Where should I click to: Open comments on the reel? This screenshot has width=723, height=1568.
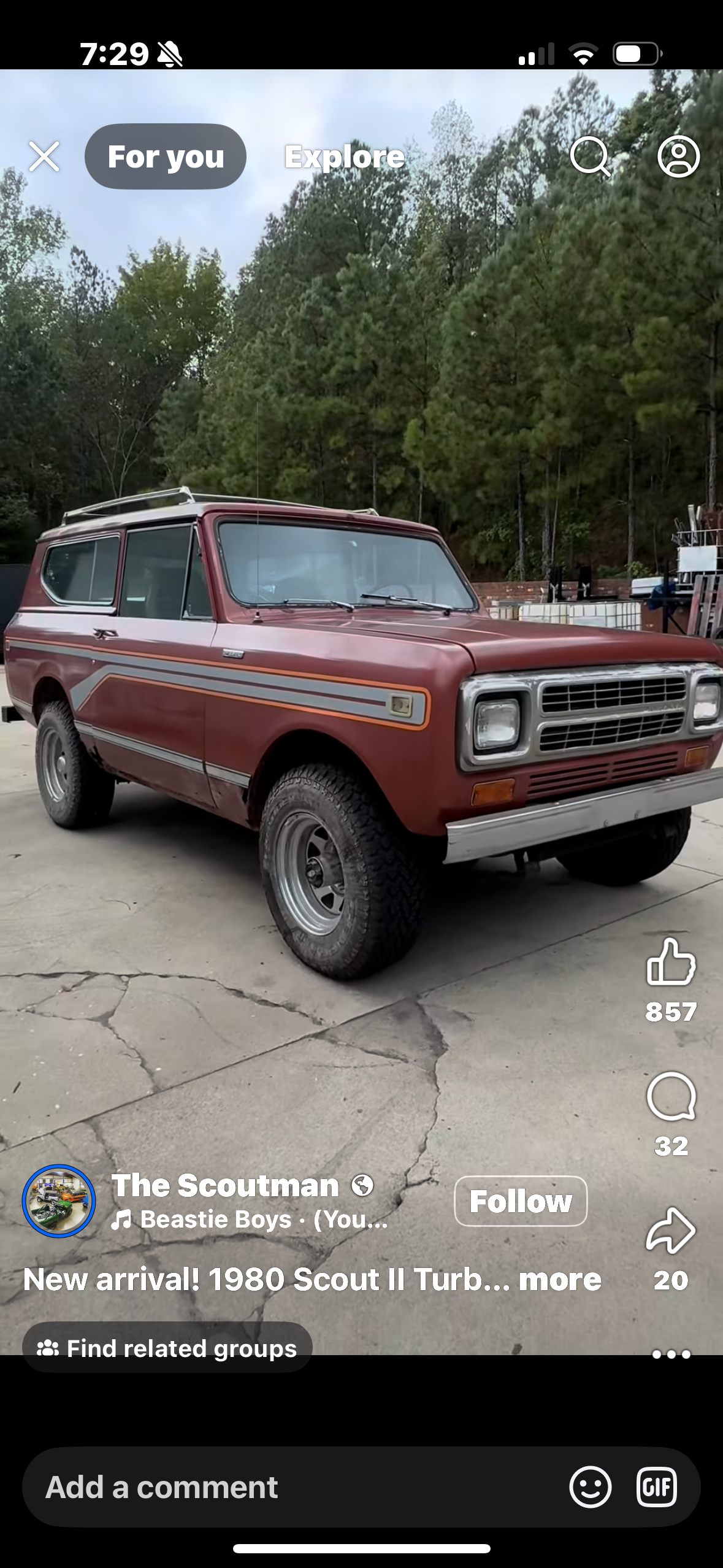coord(671,1097)
